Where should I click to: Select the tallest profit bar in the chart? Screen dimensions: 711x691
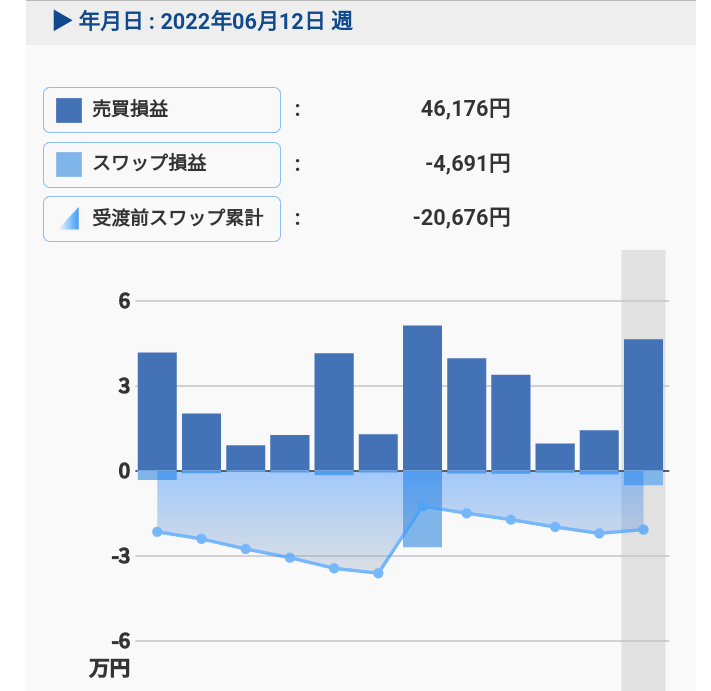(422, 398)
